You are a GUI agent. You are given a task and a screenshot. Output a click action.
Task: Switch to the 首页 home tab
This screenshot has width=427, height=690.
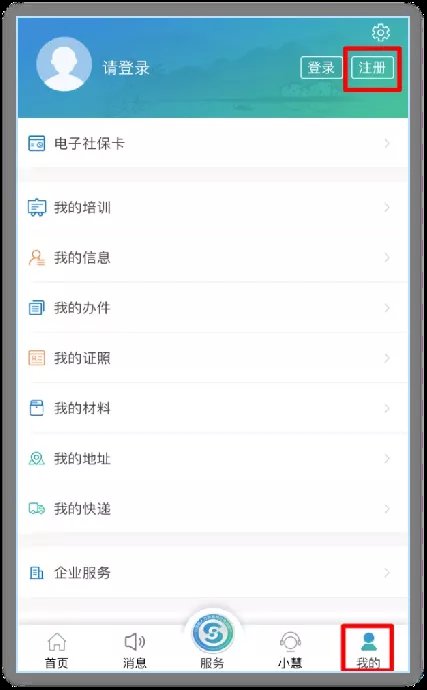point(57,650)
